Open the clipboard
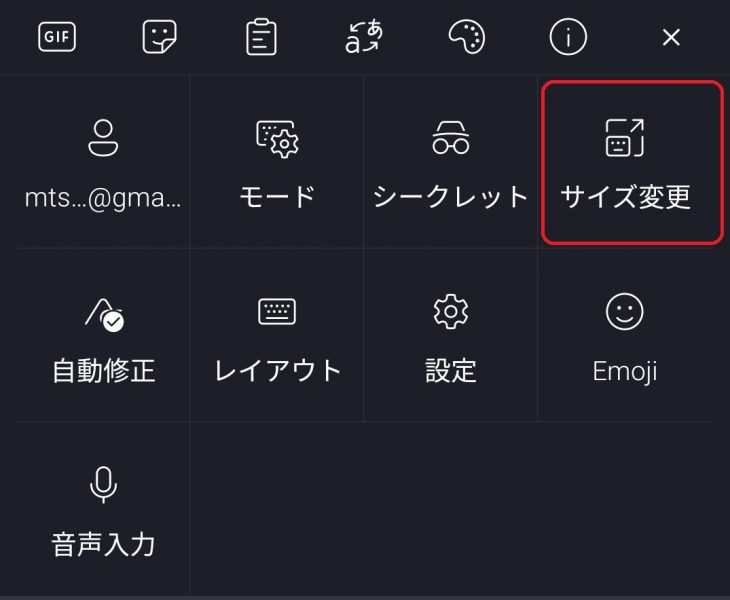Viewport: 730px width, 600px height. tap(261, 38)
